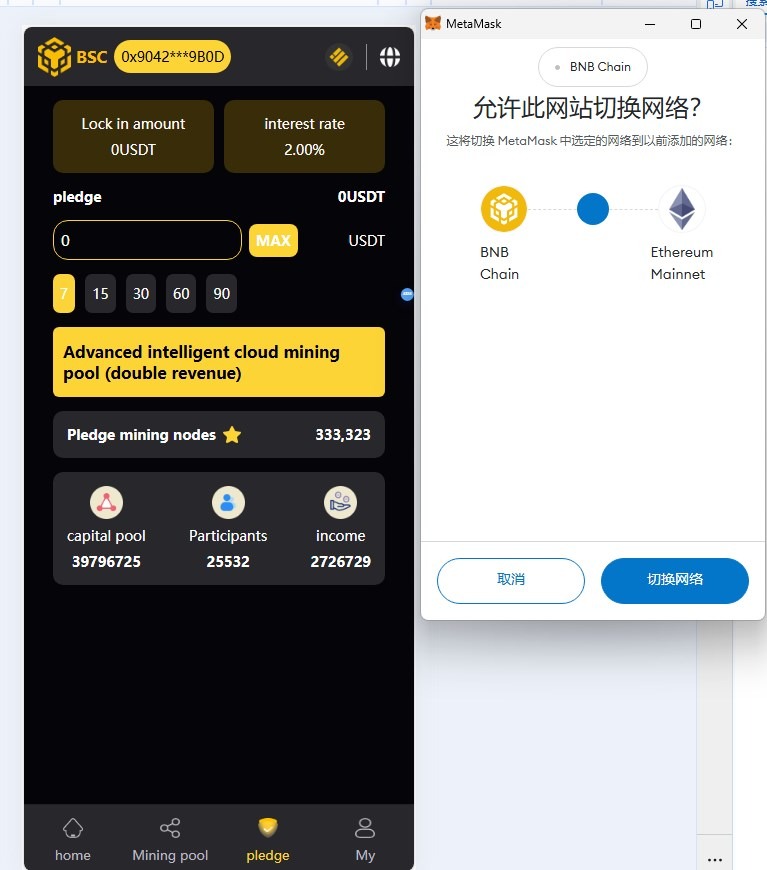Viewport: 767px width, 870px height.
Task: Pick the 90 day period
Action: tap(222, 294)
